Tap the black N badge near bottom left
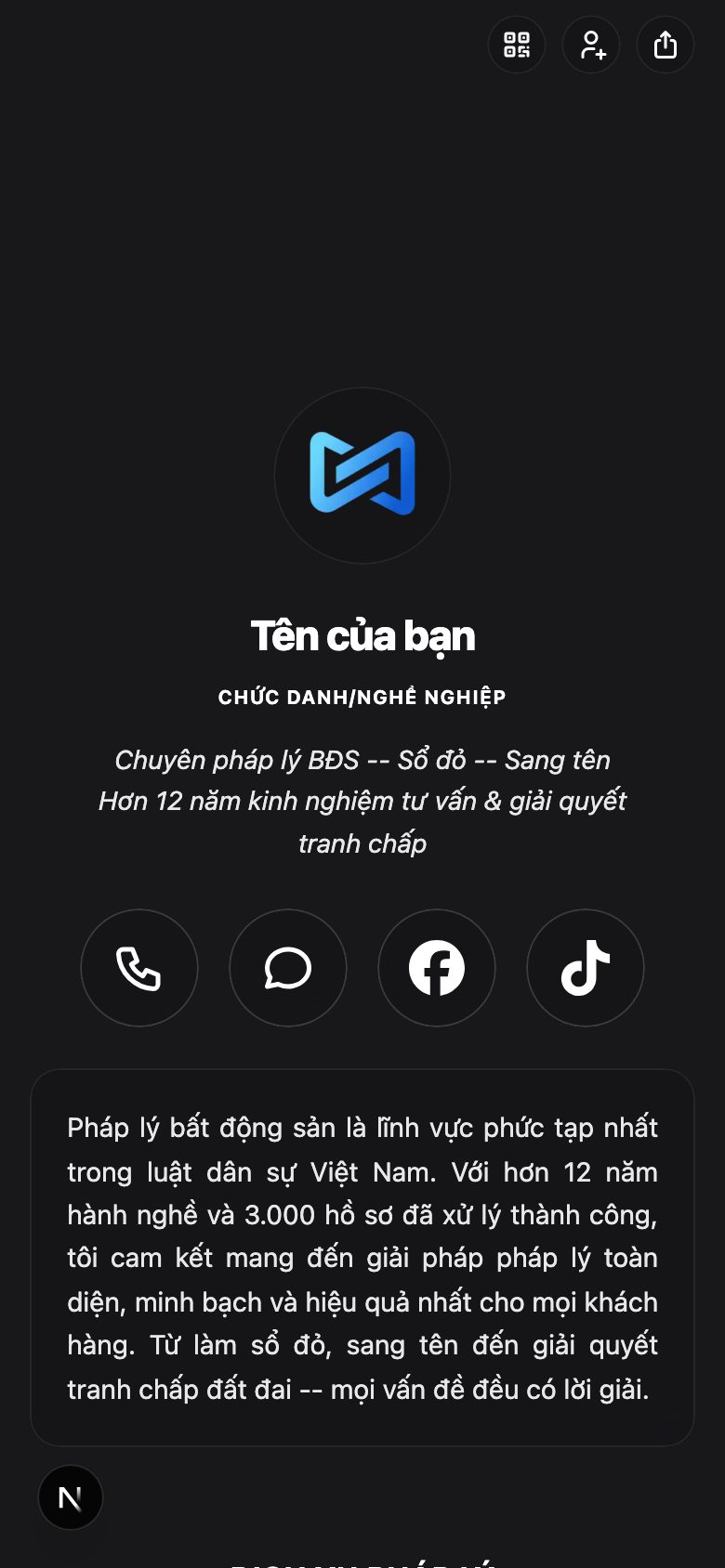Viewport: 725px width, 1568px height. tap(70, 1496)
